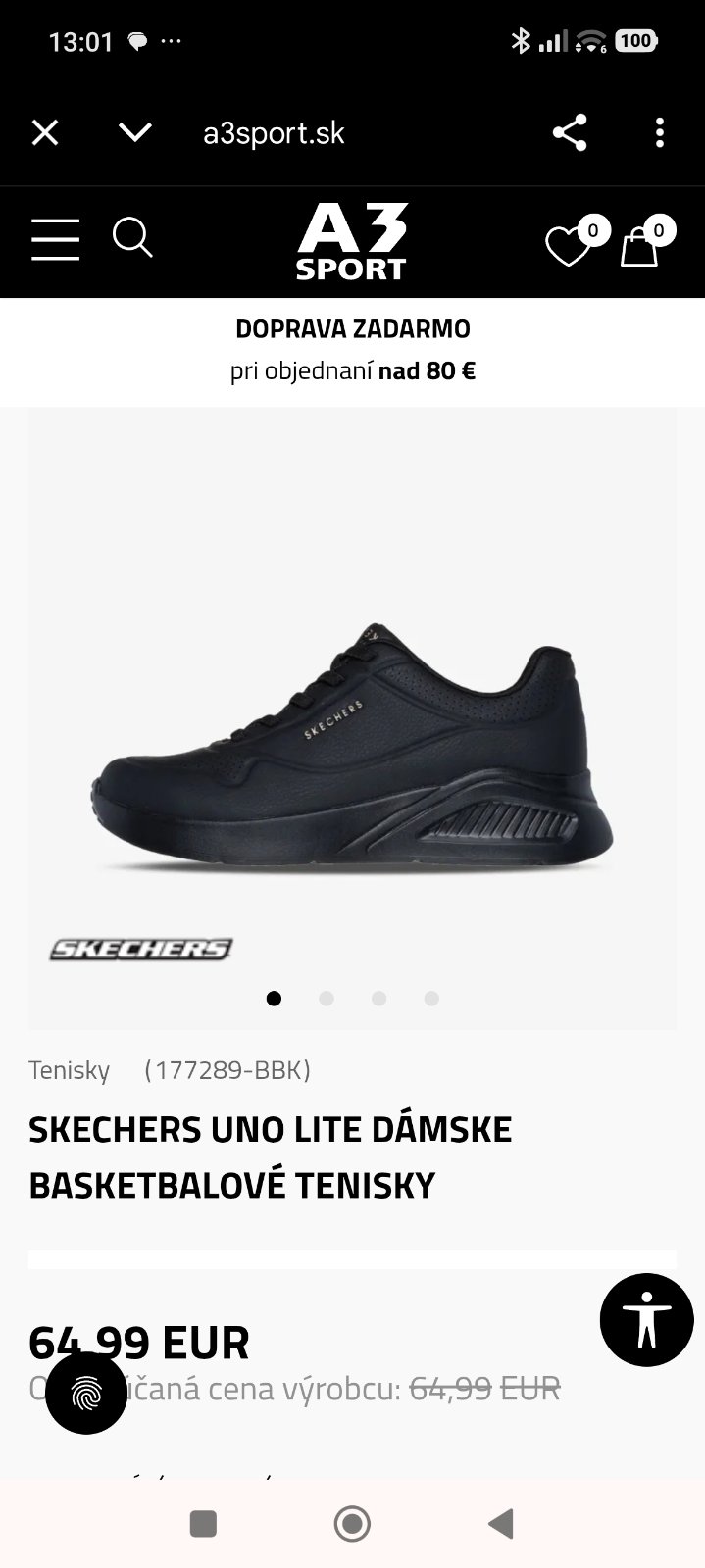Close the in-app browser tab
The width and height of the screenshot is (705, 1568).
coord(45,133)
